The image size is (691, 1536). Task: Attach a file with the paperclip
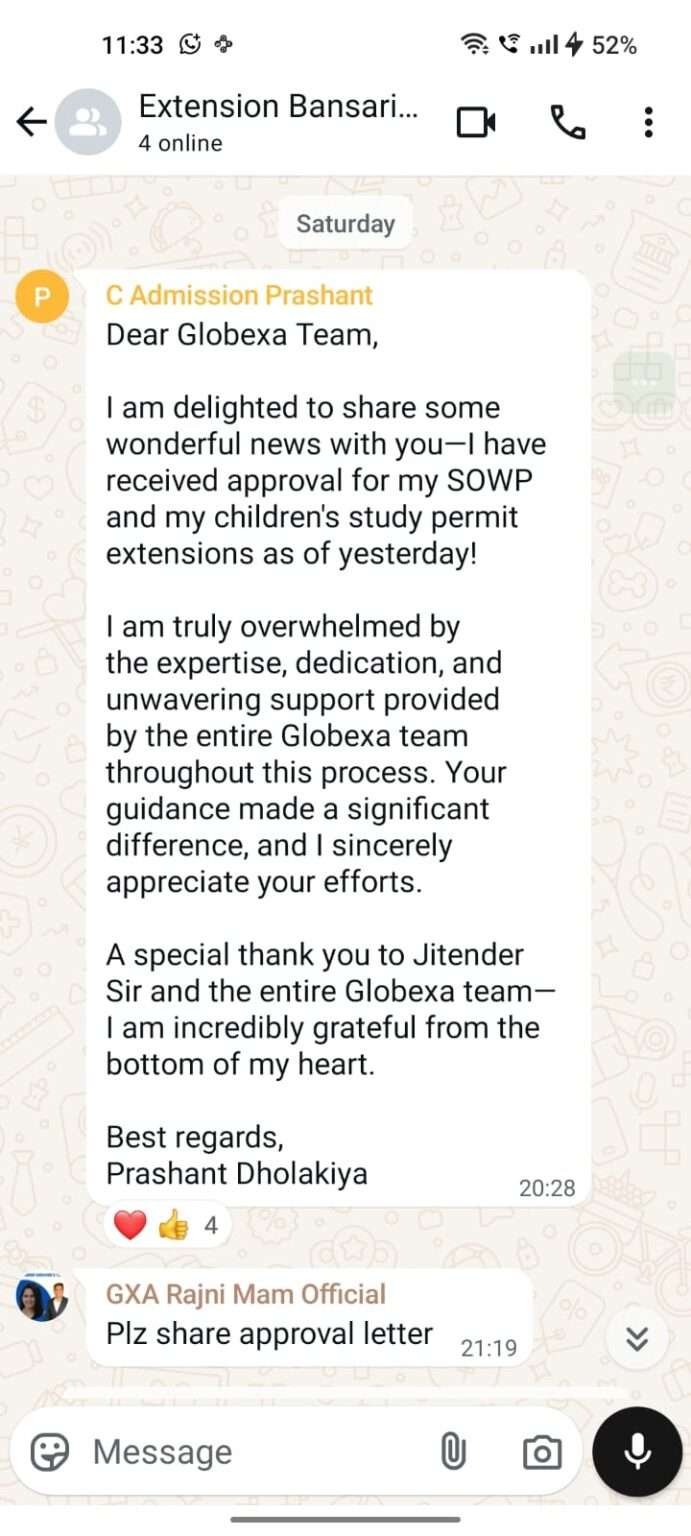[453, 1452]
